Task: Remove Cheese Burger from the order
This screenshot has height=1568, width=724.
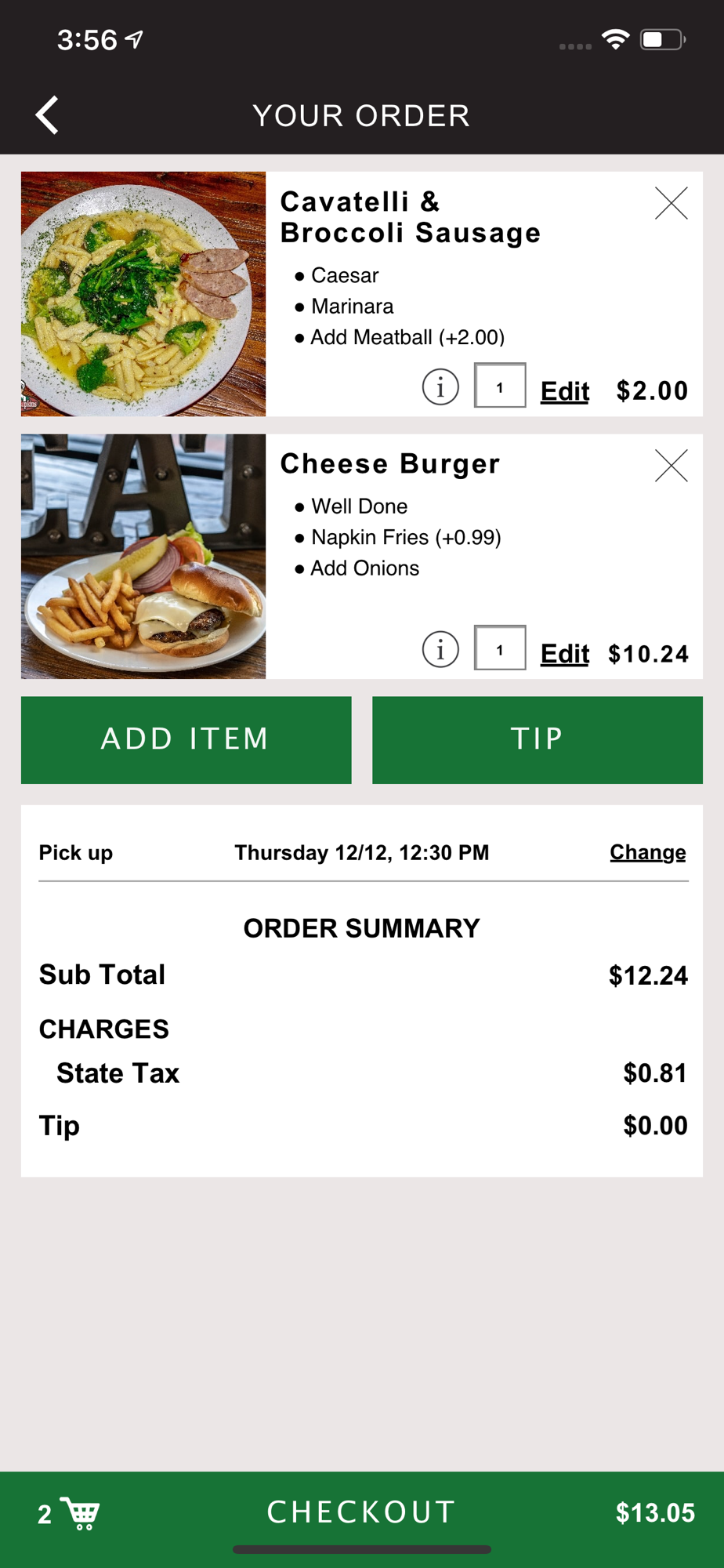Action: pos(671,466)
